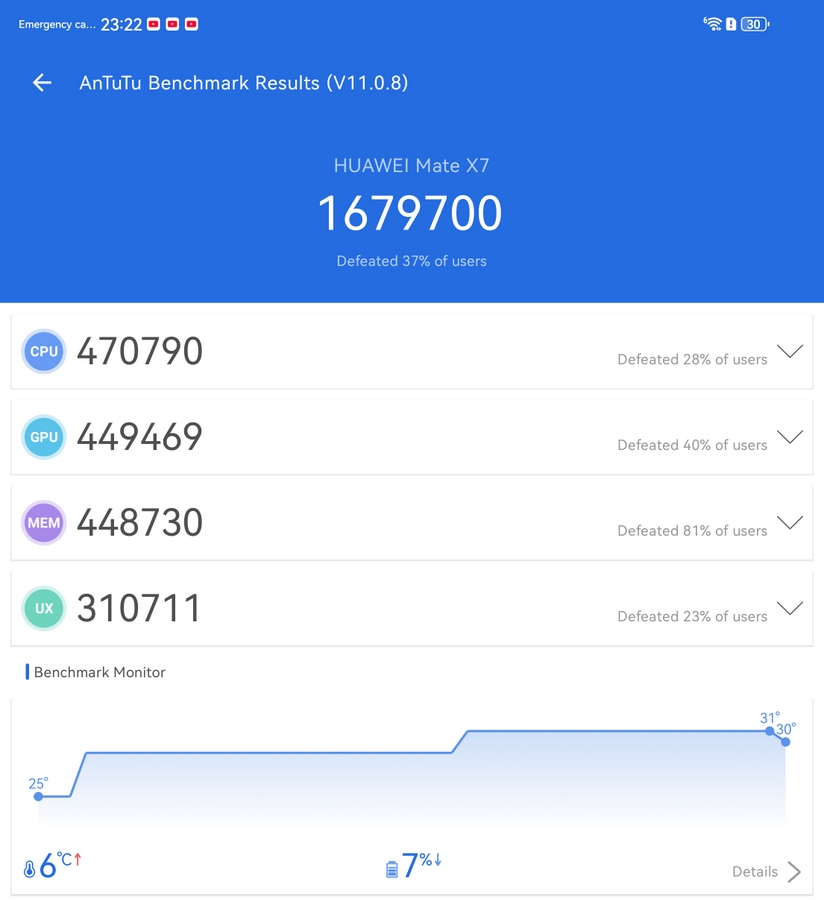This screenshot has height=900, width=824.
Task: Go back from AnTuTu Benchmark Results
Action: [x=42, y=83]
